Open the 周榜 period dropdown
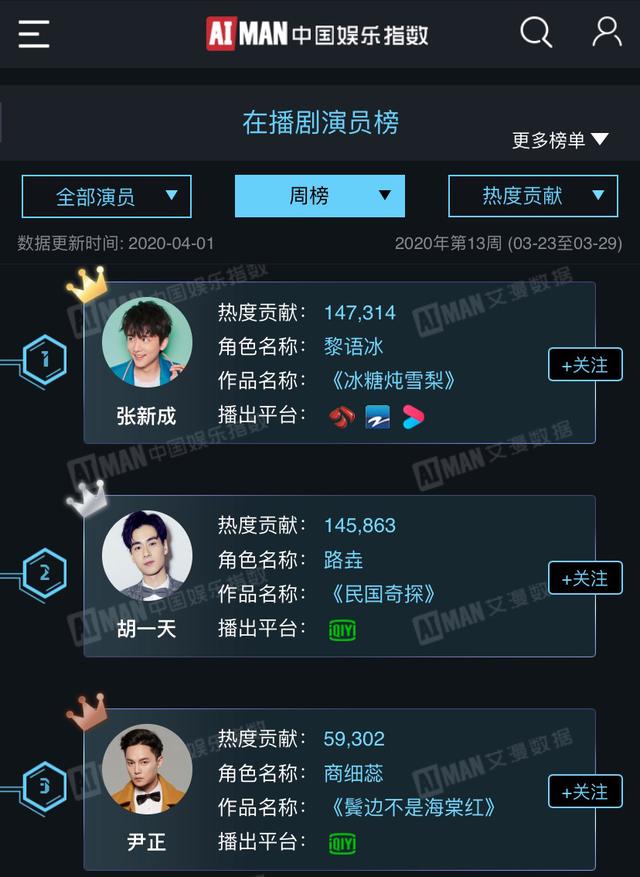Screen dimensions: 640x877 click(319, 196)
